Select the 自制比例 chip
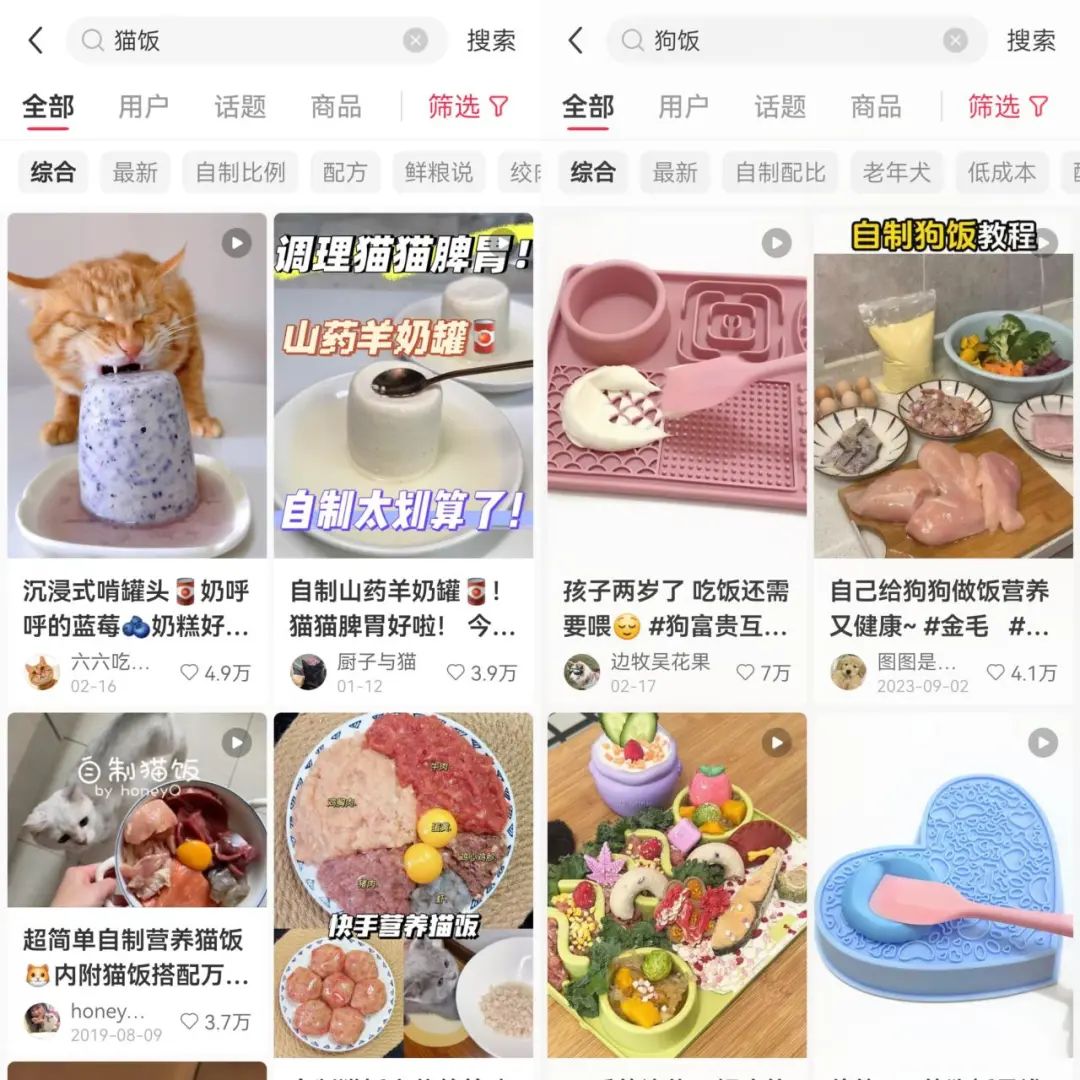 coord(240,172)
